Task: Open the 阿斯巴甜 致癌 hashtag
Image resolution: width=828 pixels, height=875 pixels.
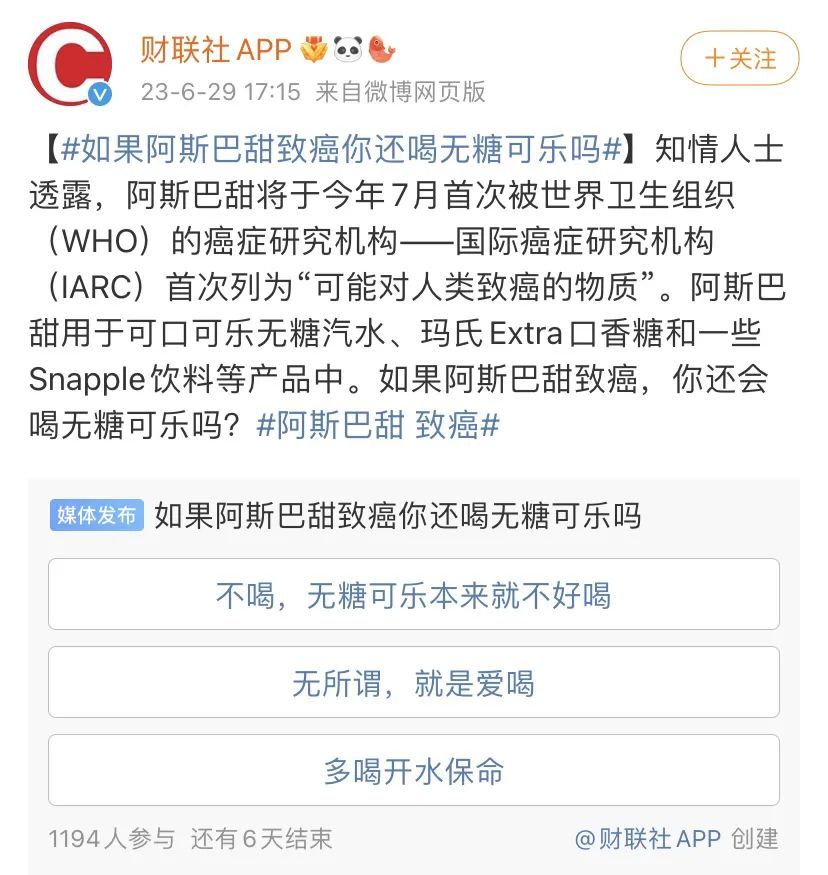Action: coord(377,425)
